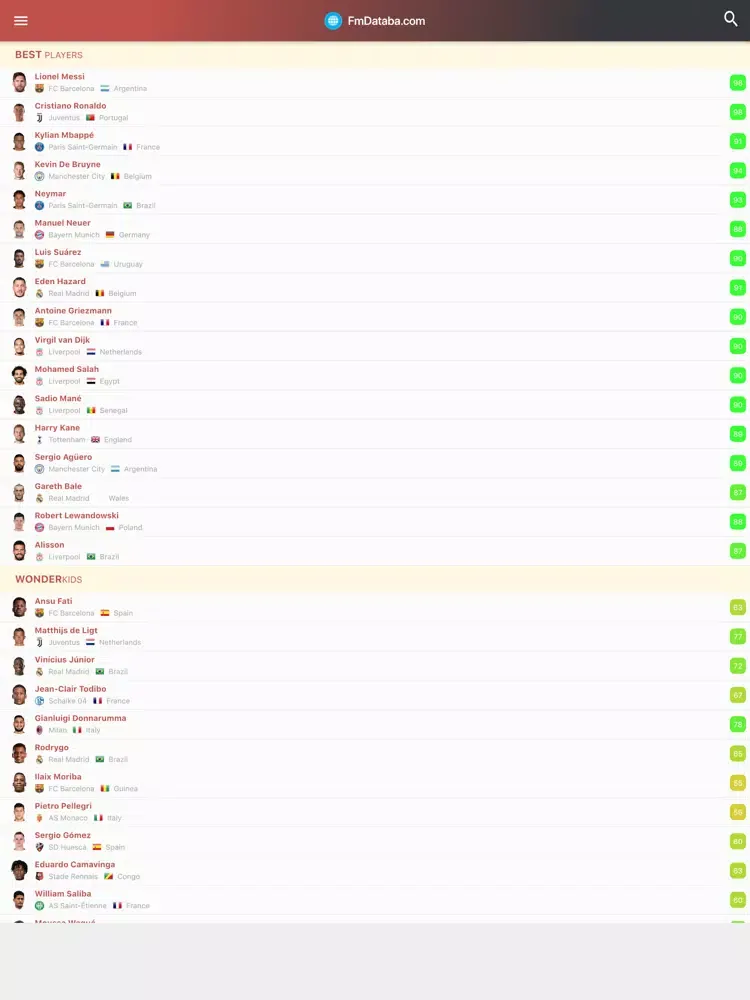View Robert Lewandowski's profile

click(x=76, y=516)
